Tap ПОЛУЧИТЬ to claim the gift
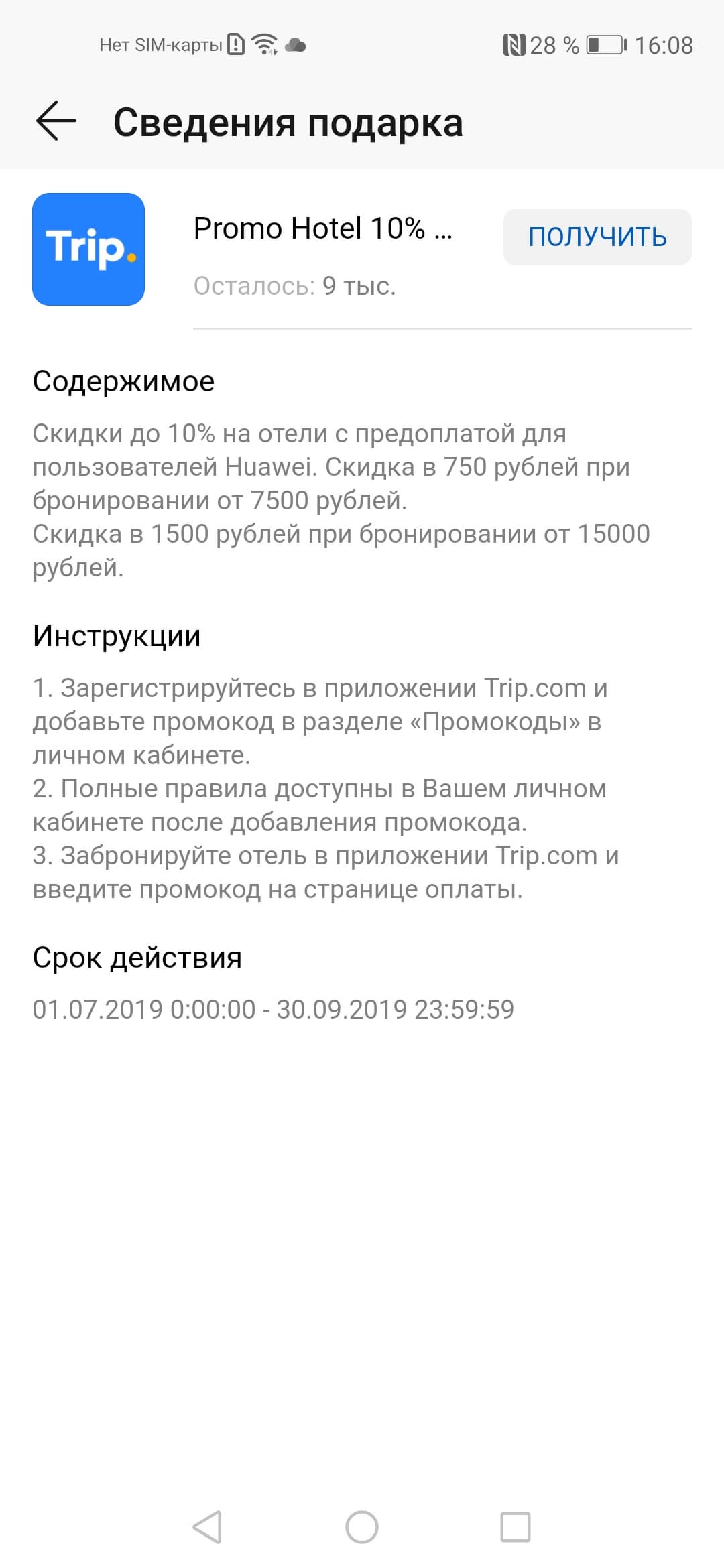Viewport: 724px width, 1568px height. coord(597,237)
